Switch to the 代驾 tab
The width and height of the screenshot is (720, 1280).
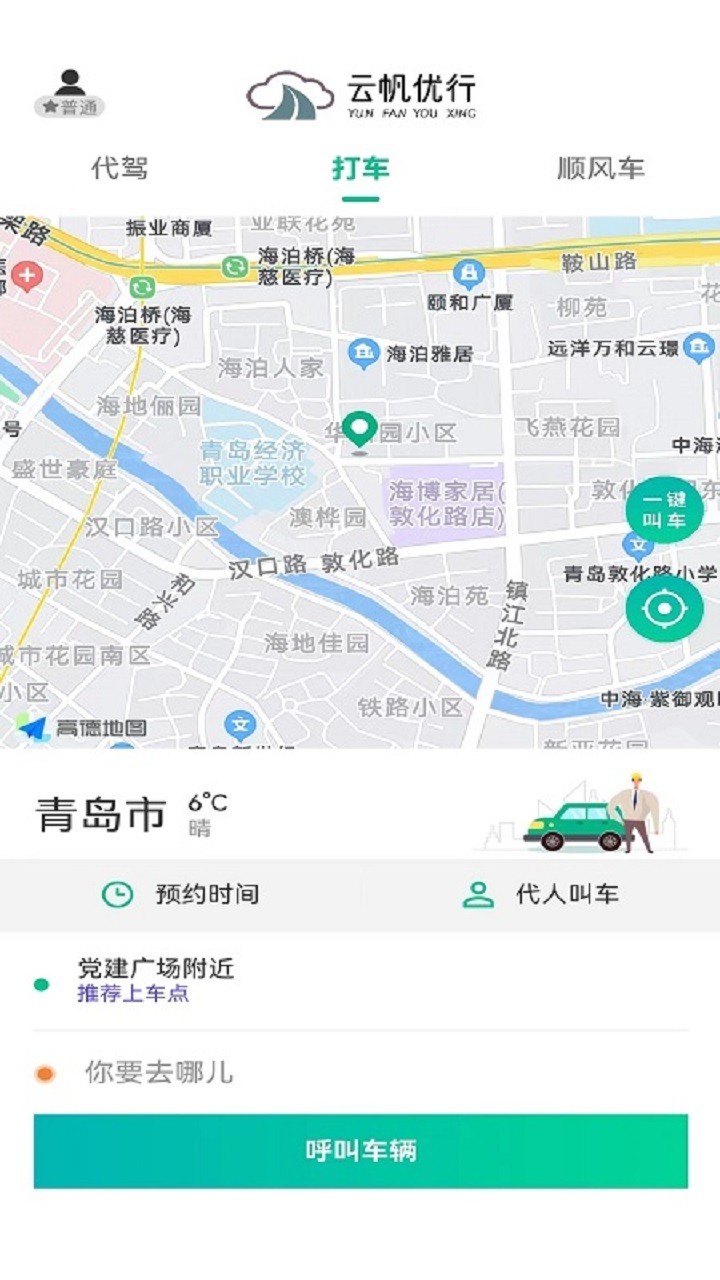pyautogui.click(x=120, y=168)
